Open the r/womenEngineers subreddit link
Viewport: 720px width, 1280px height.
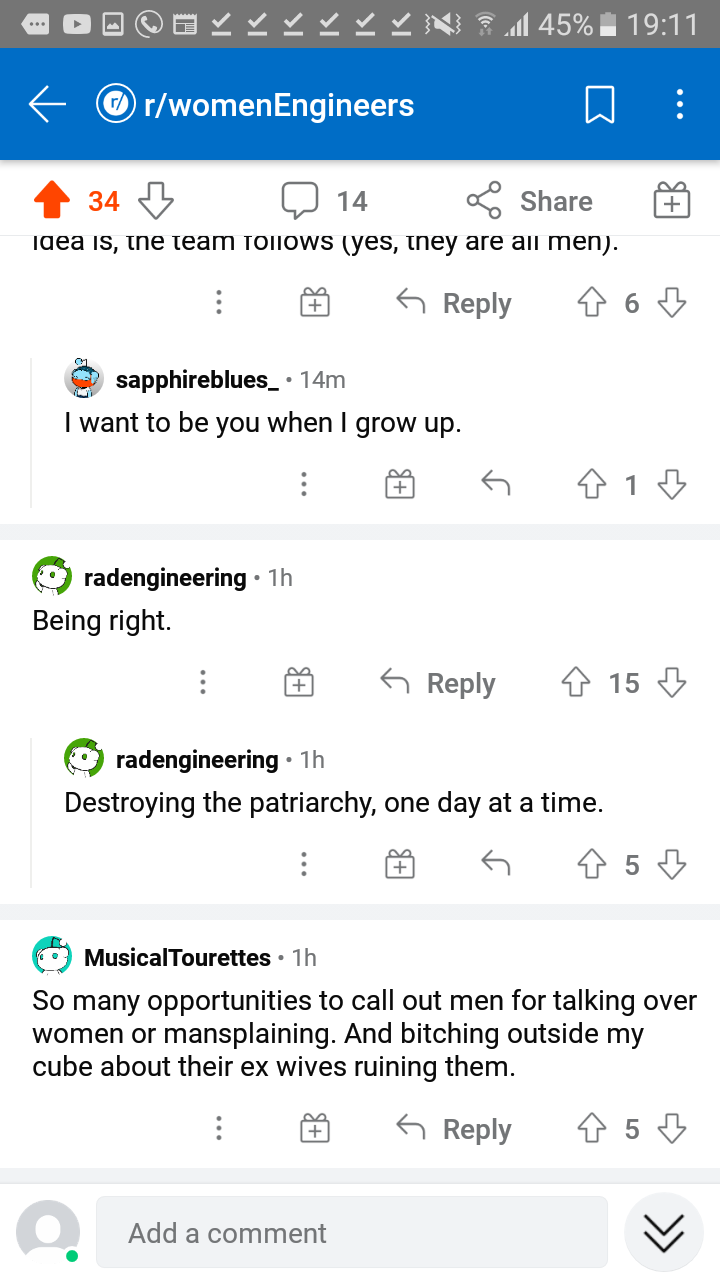[255, 105]
